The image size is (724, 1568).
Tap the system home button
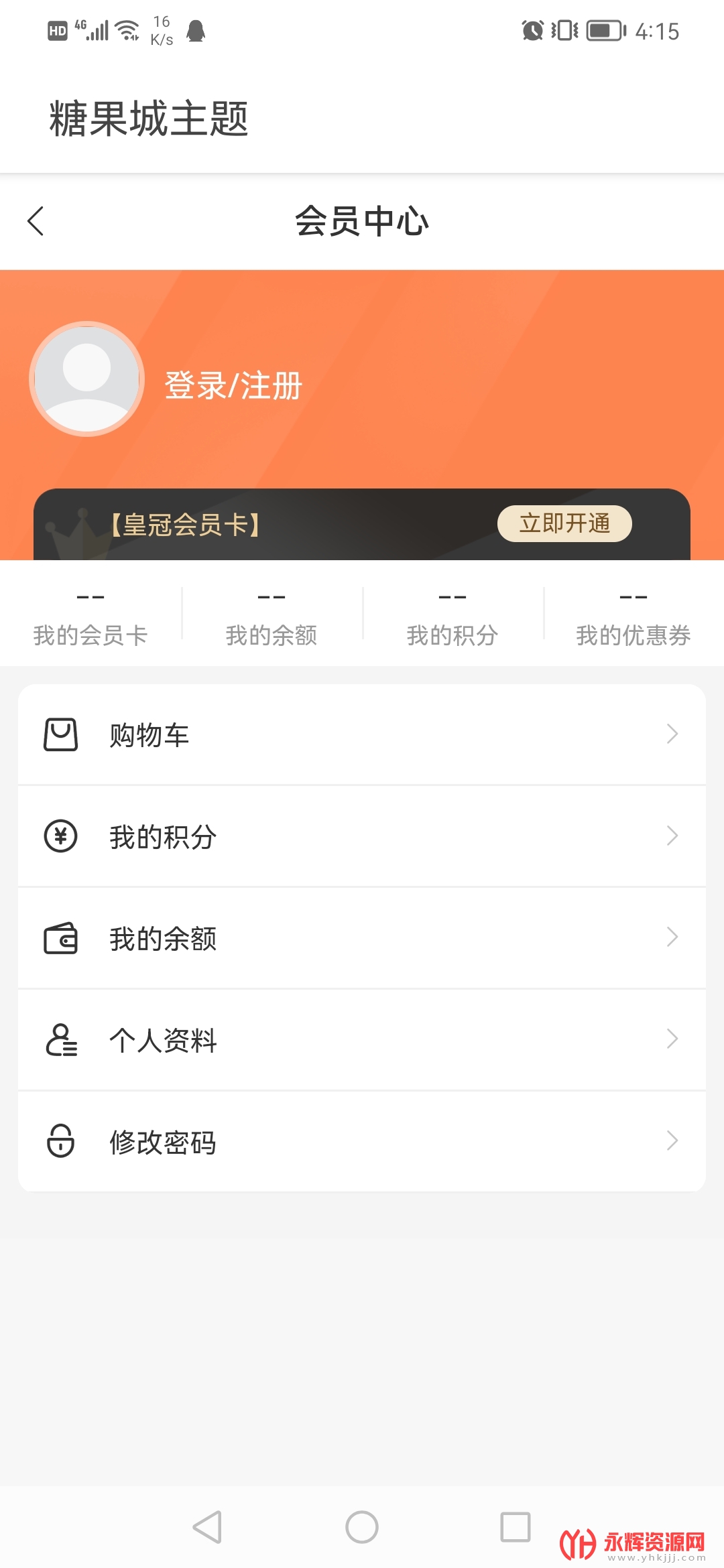pos(362,1527)
